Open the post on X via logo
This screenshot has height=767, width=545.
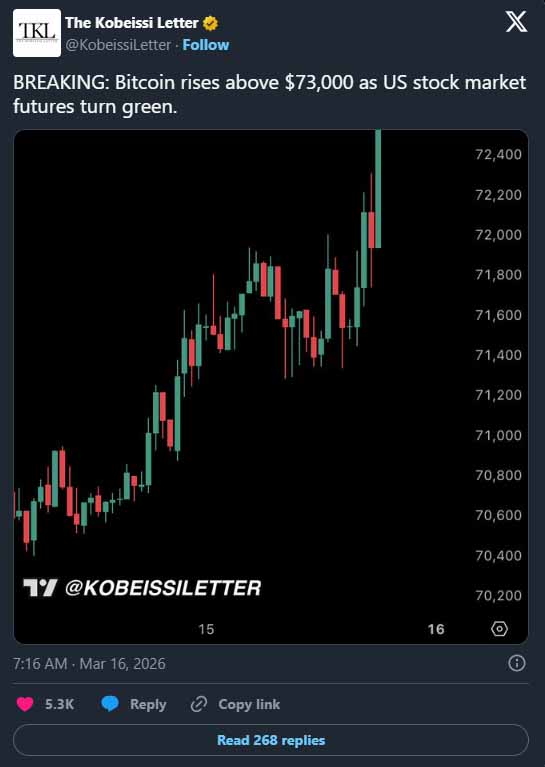click(x=516, y=22)
